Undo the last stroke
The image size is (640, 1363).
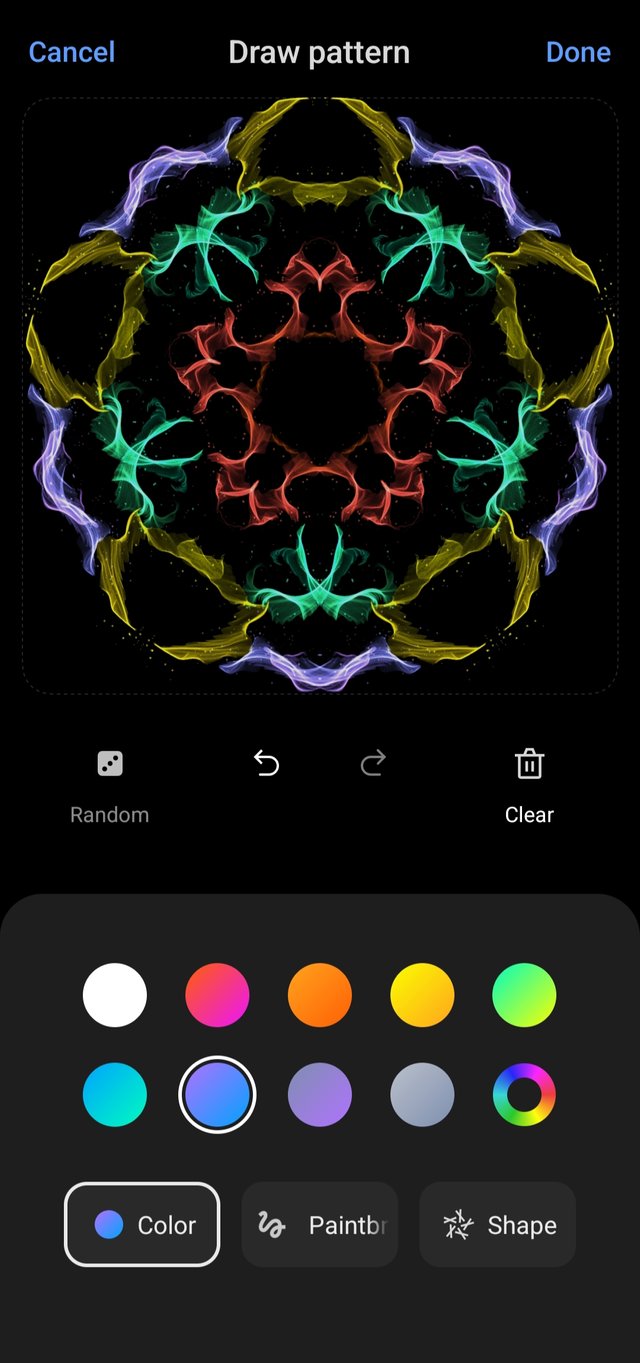coord(266,765)
